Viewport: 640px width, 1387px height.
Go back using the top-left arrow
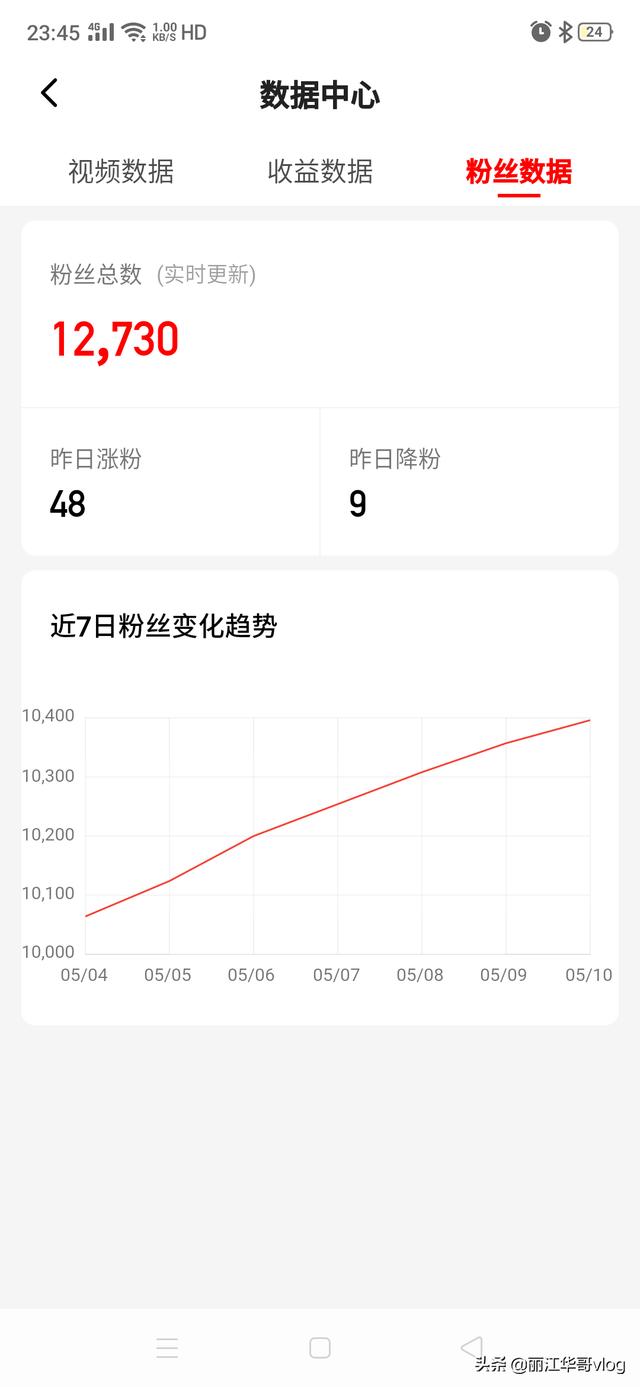pos(49,94)
